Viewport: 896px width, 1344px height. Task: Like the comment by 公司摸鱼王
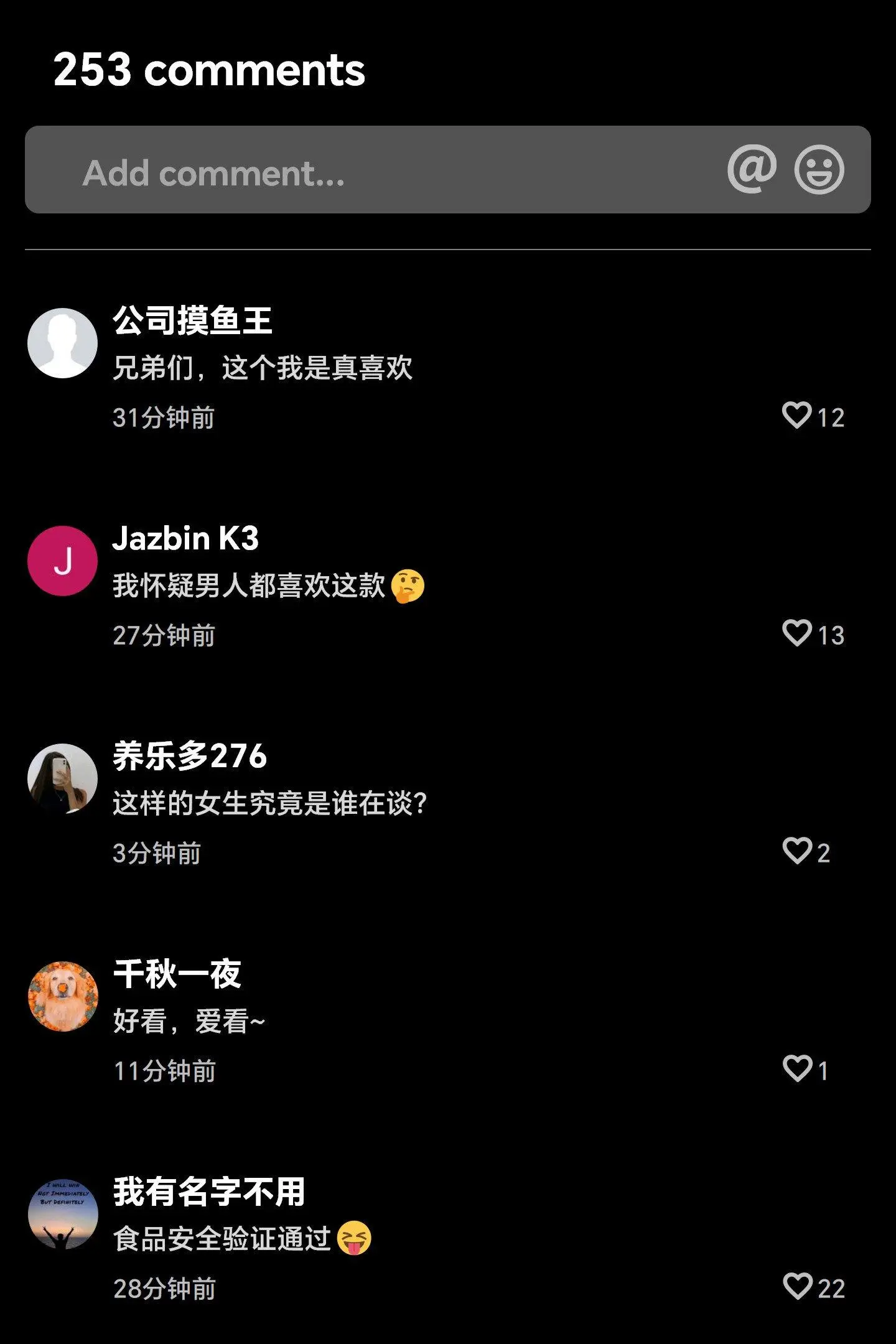coord(797,416)
